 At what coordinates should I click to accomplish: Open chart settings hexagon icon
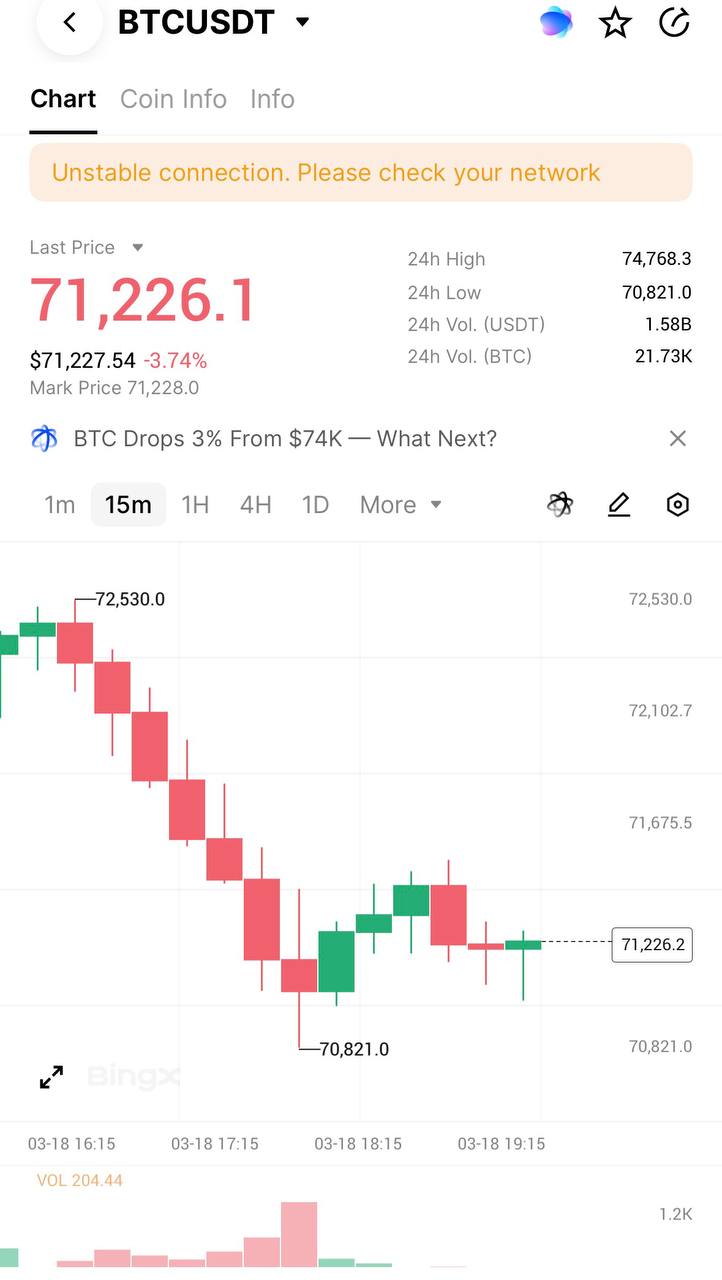677,505
